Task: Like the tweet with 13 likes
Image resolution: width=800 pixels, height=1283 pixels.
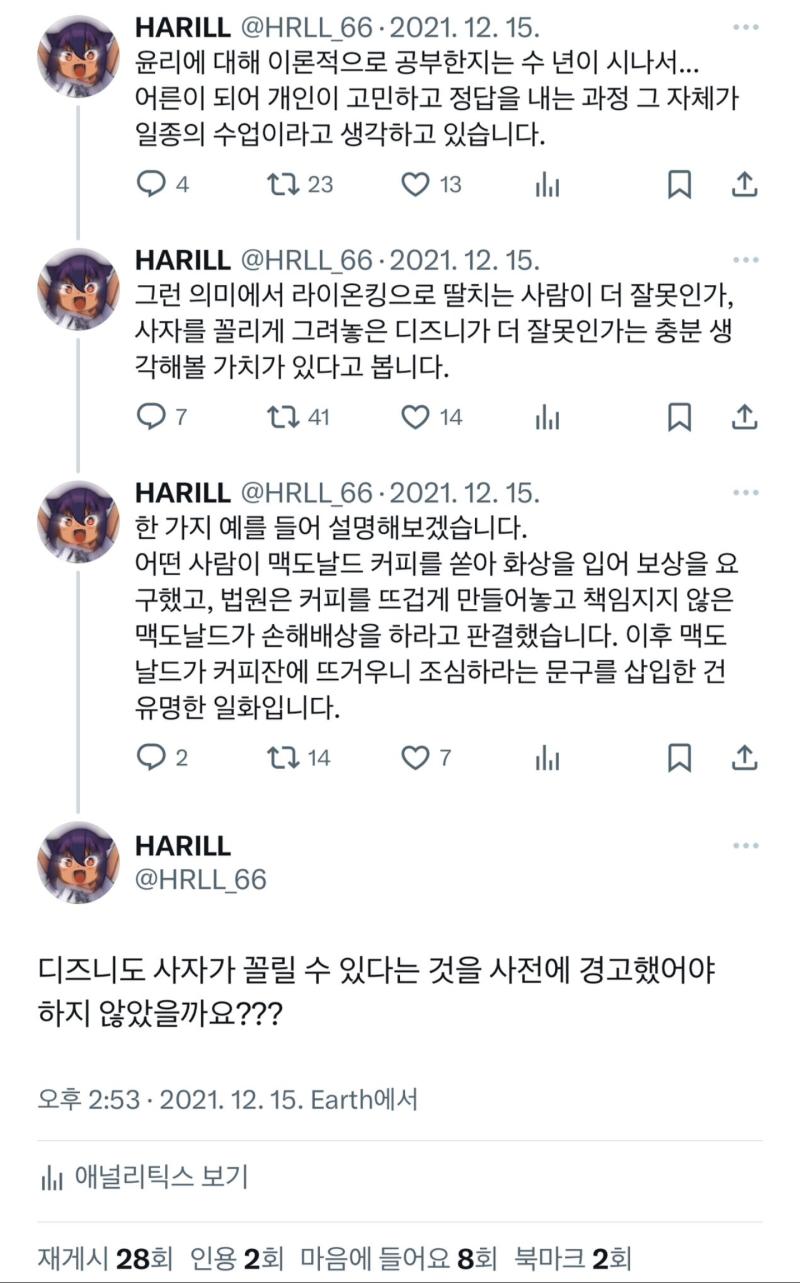Action: click(x=415, y=184)
